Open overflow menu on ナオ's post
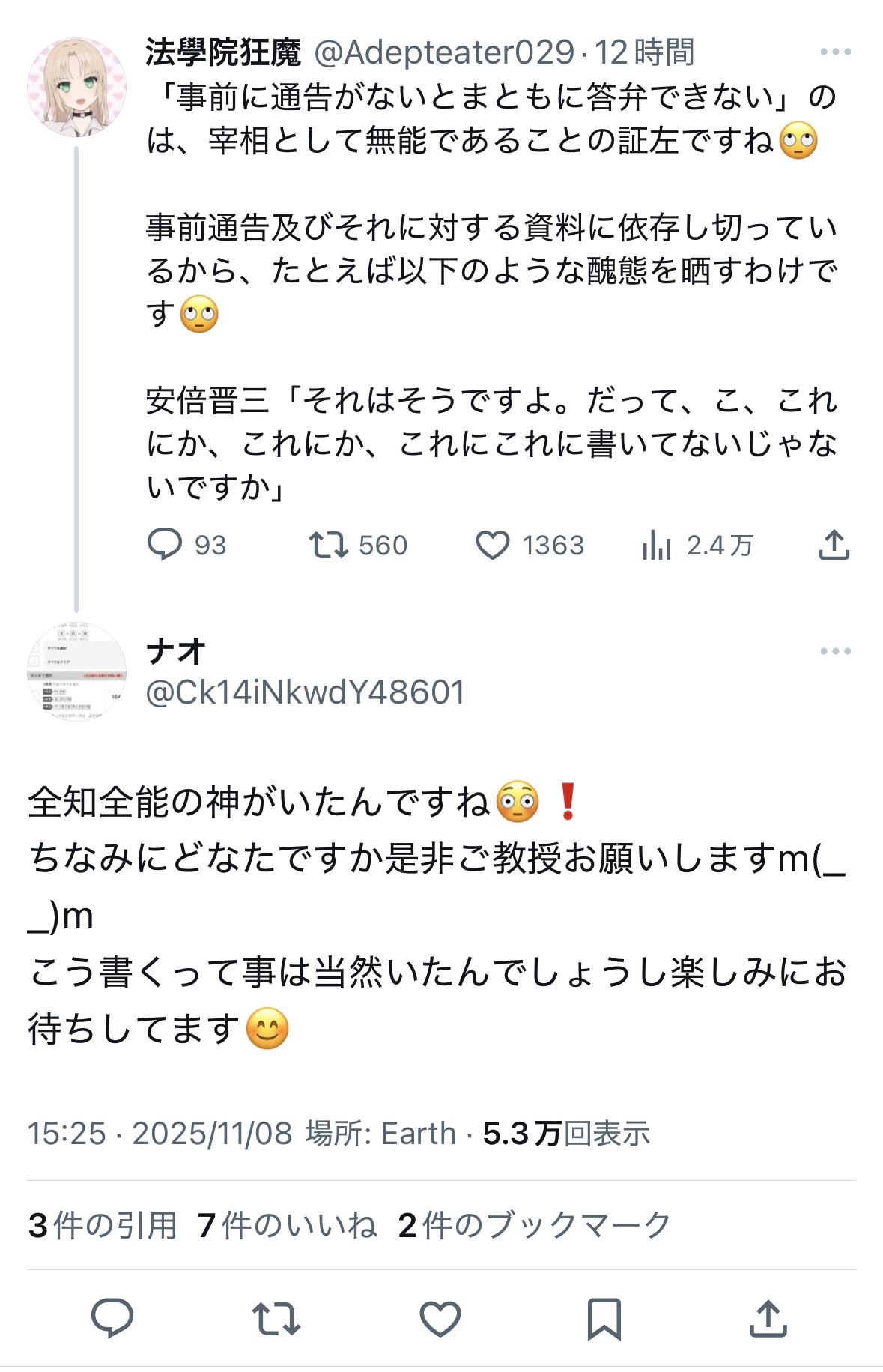 835,651
